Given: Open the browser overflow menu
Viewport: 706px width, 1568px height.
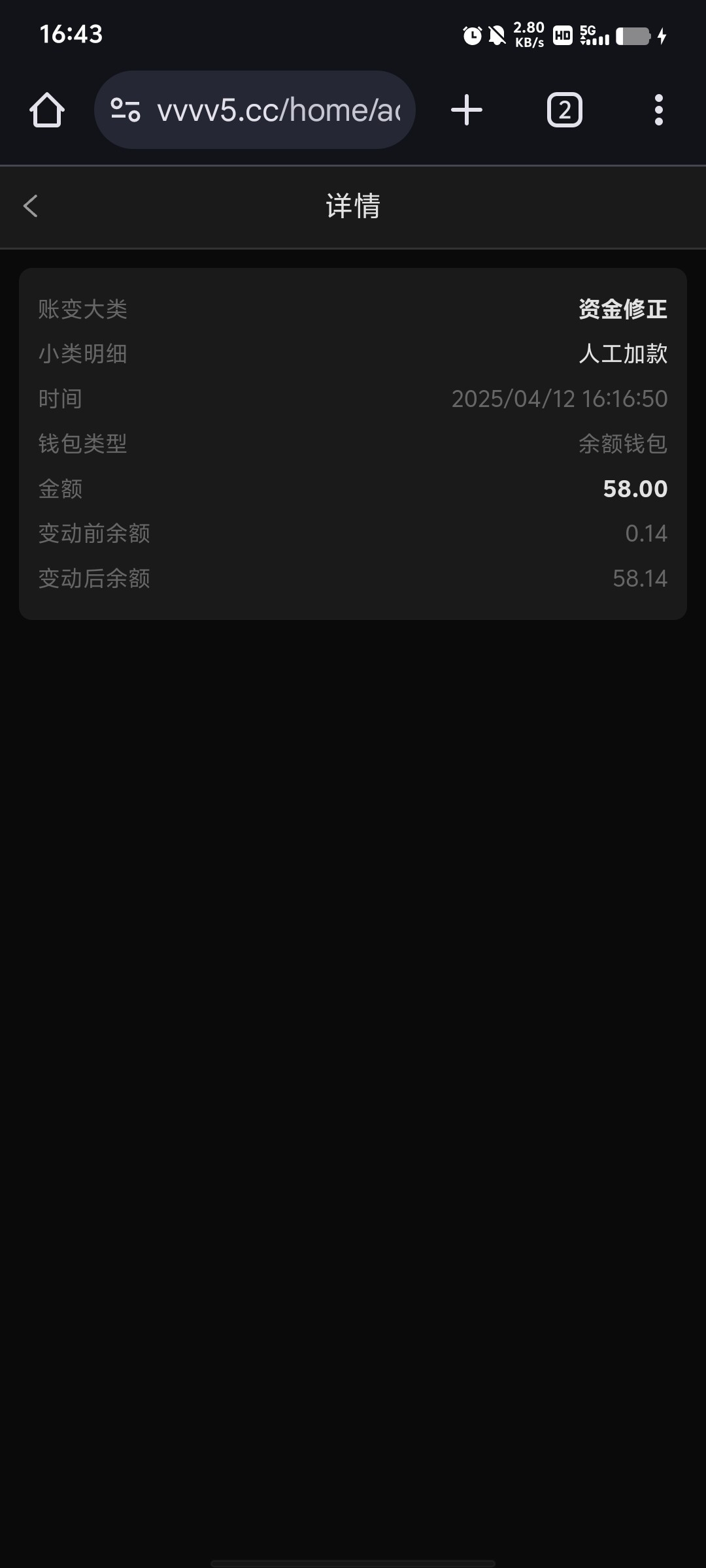Looking at the screenshot, I should coord(658,110).
